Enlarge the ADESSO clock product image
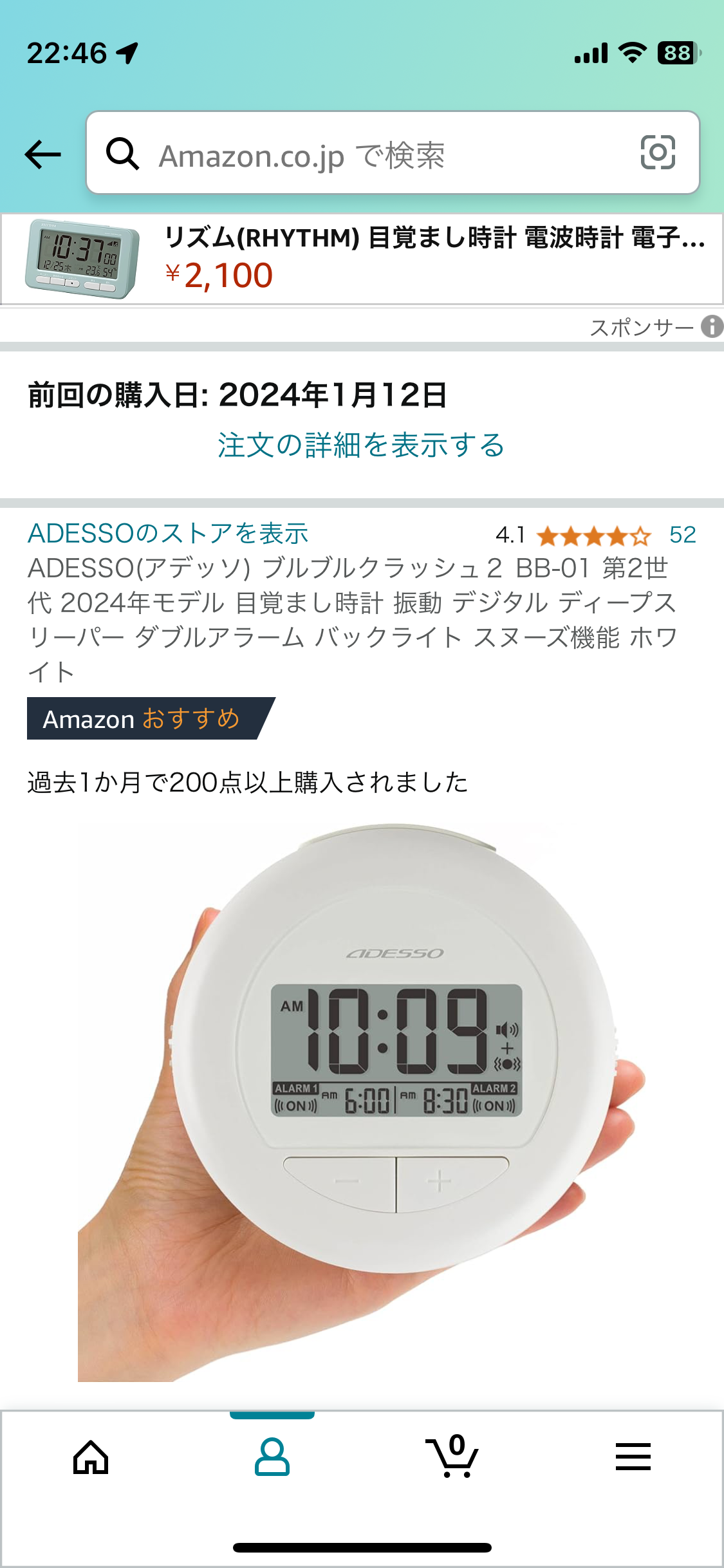Screen dimensions: 724x1568 [362, 1102]
